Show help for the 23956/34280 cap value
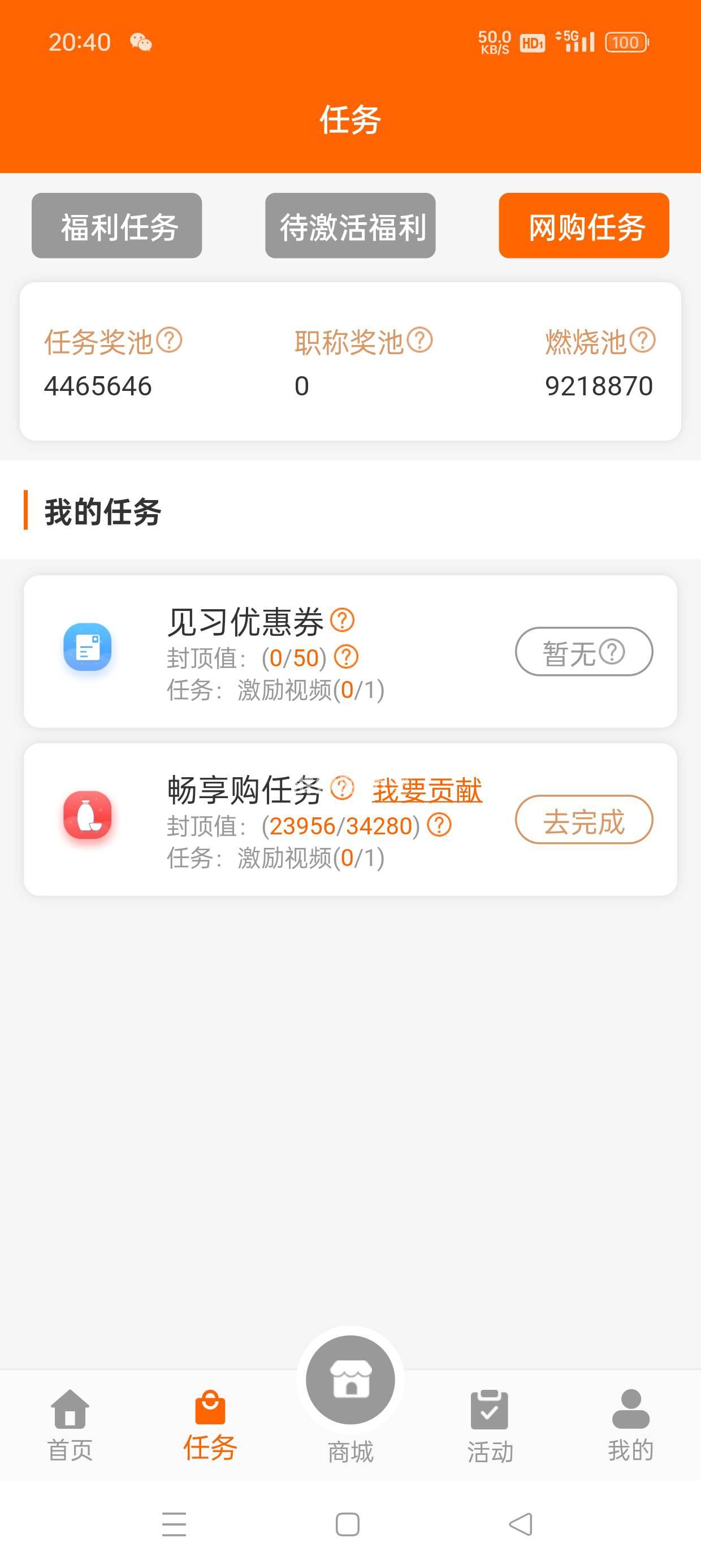The width and height of the screenshot is (701, 1568). click(x=439, y=825)
